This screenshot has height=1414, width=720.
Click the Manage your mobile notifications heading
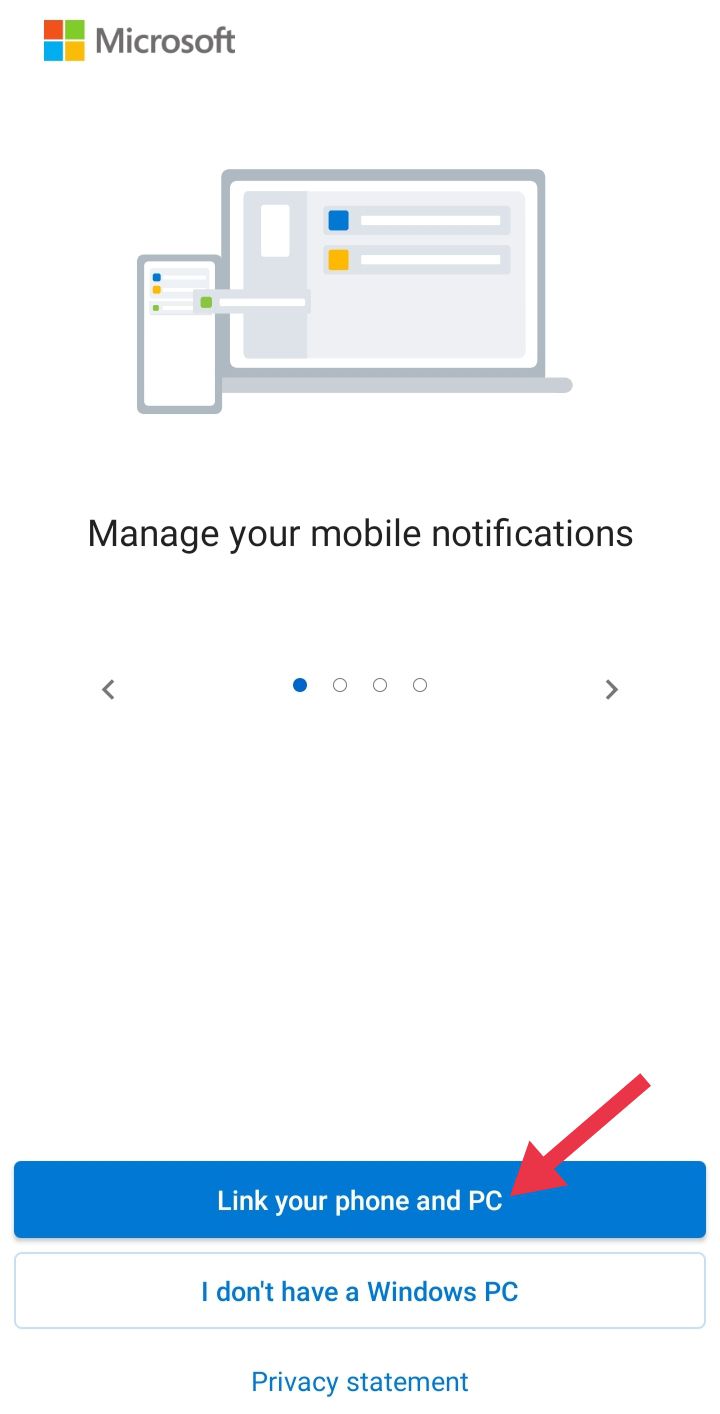[360, 532]
